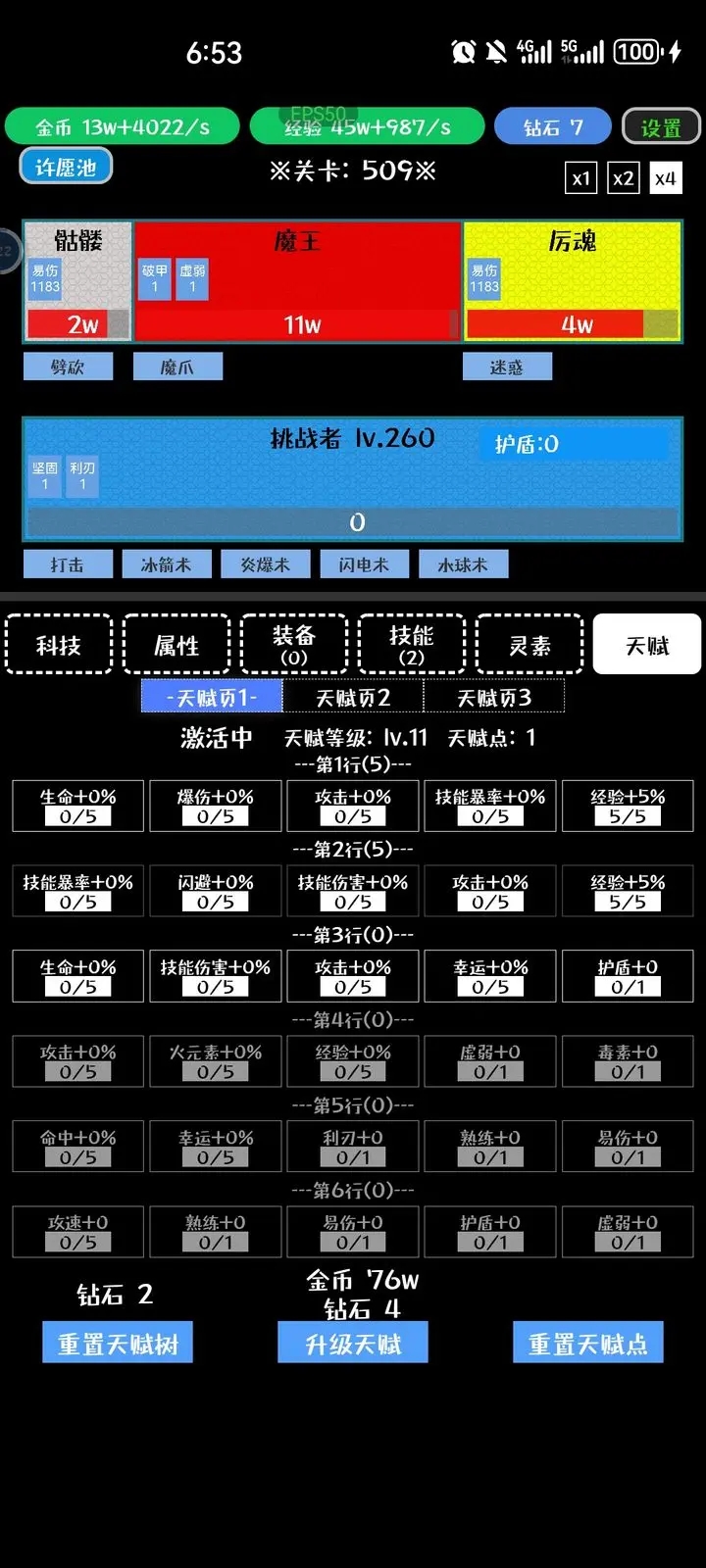Add a point to 闪避+0% talent

click(x=216, y=891)
